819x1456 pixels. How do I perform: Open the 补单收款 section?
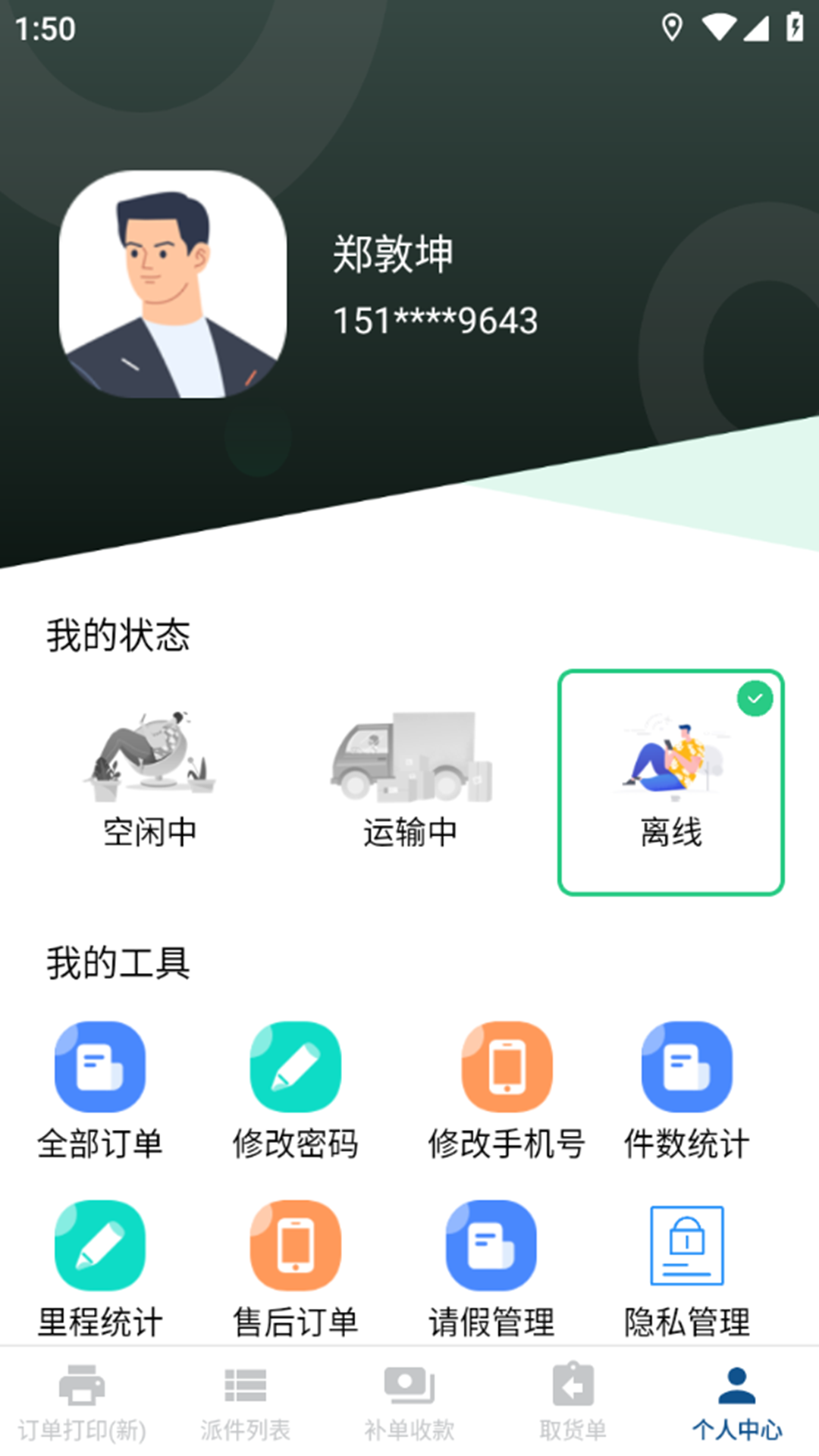(x=409, y=1407)
